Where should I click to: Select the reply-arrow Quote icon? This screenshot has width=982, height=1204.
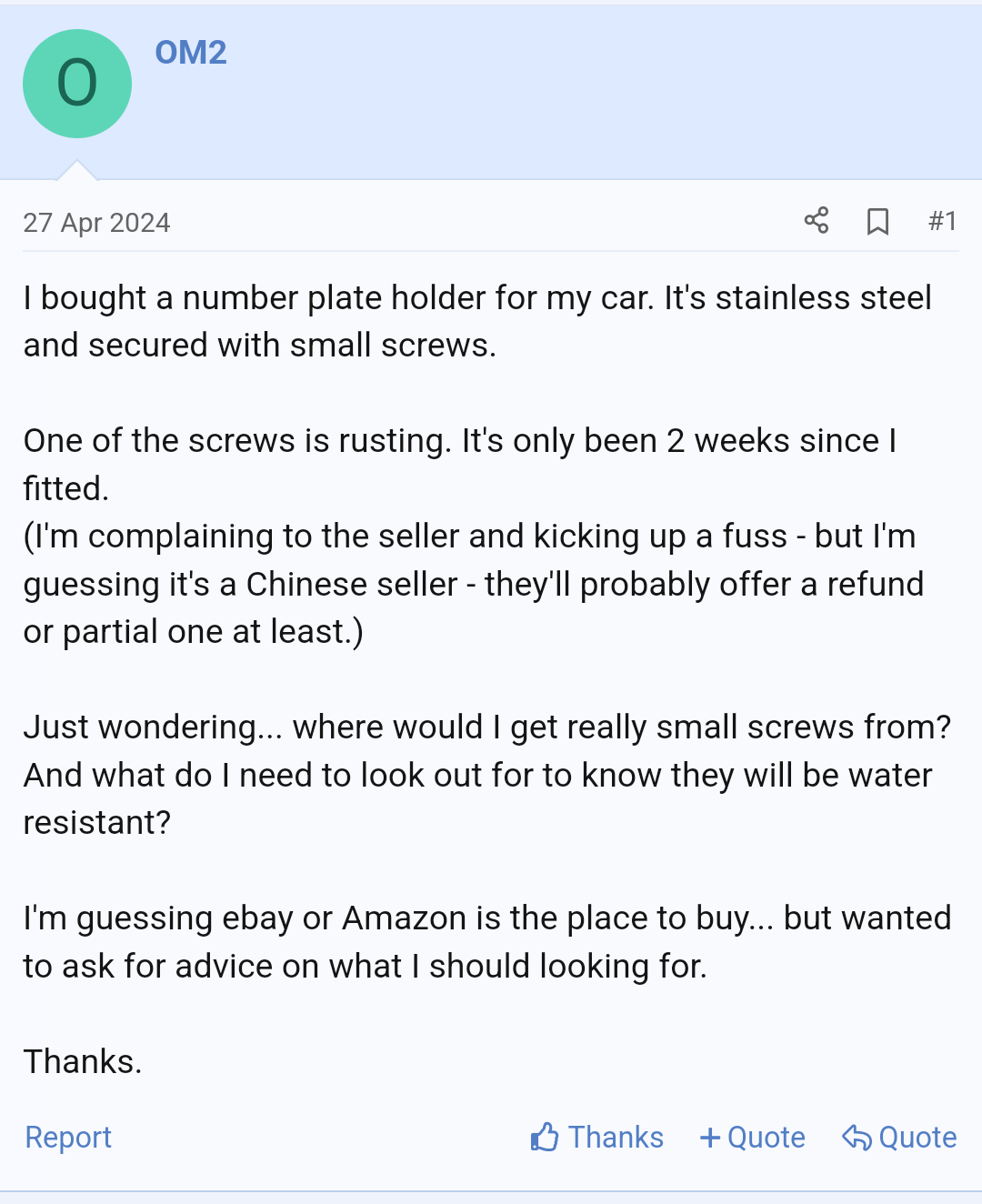pyautogui.click(x=856, y=1137)
